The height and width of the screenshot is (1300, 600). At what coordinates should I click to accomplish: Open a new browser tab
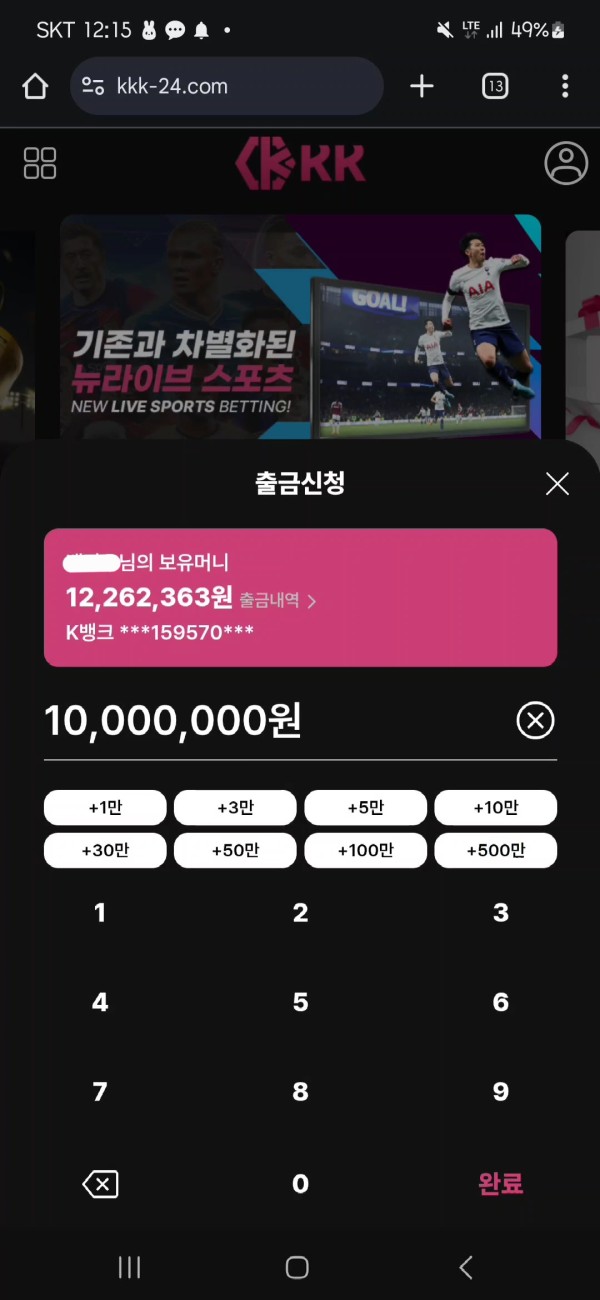click(x=422, y=86)
